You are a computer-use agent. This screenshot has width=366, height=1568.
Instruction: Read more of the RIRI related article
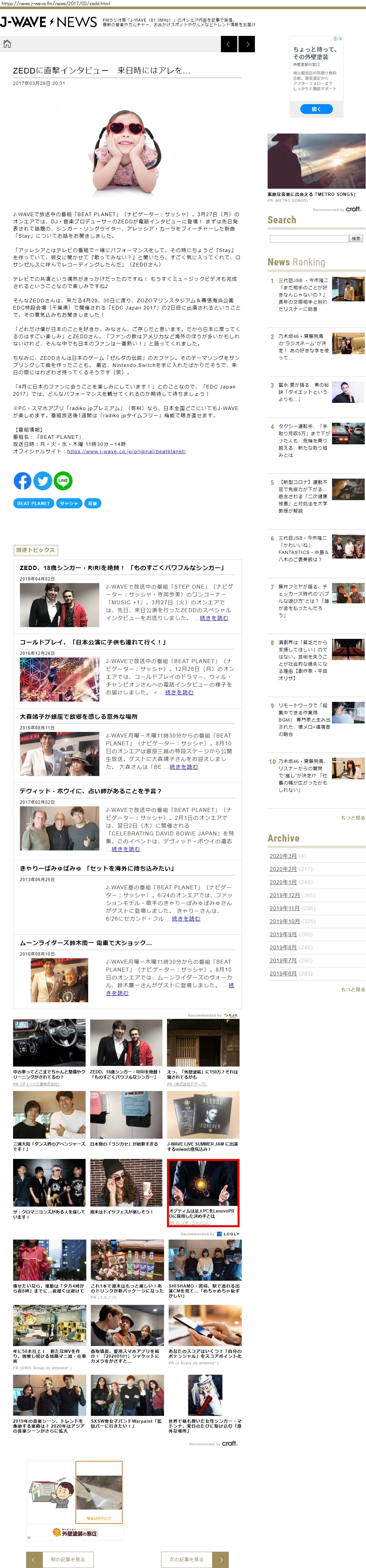[x=214, y=618]
